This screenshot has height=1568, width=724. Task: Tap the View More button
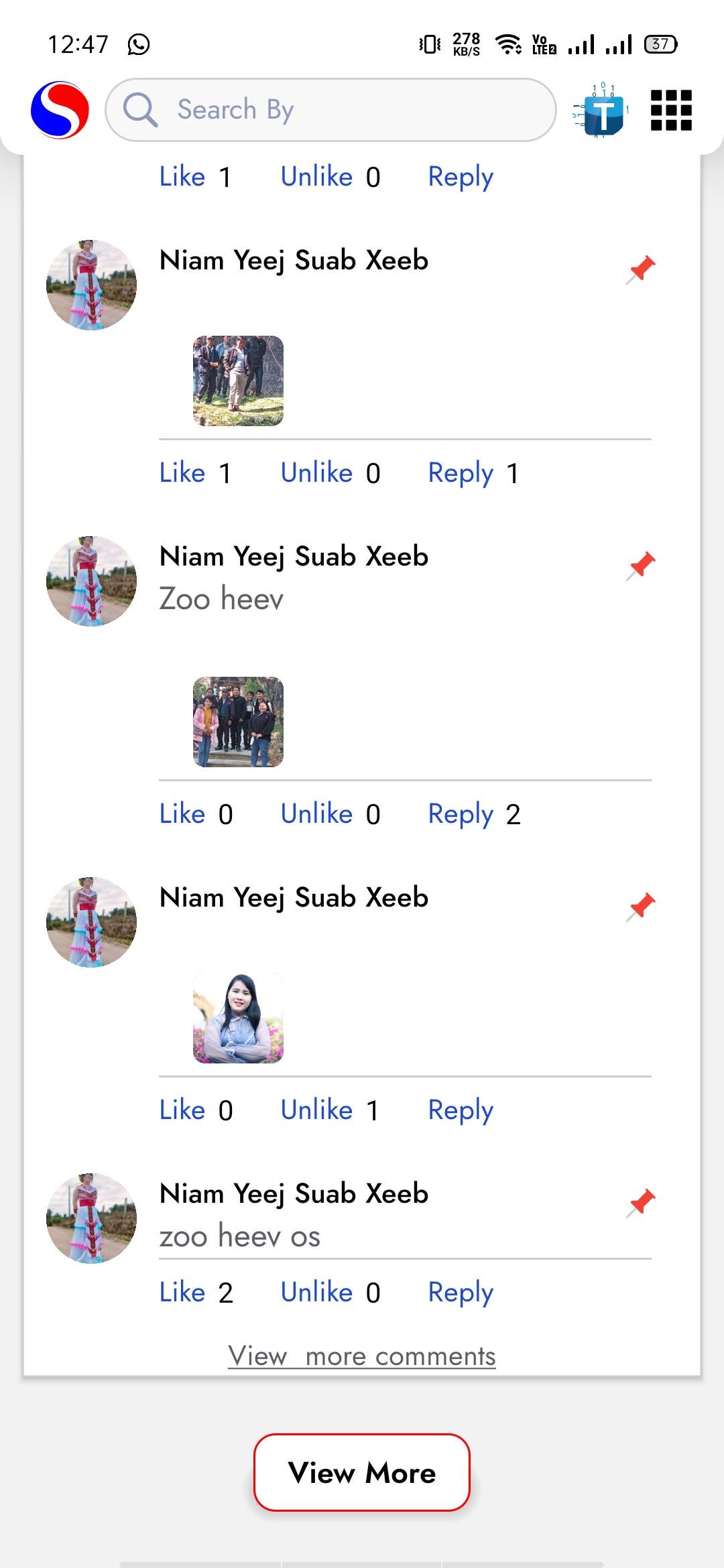pyautogui.click(x=362, y=1472)
